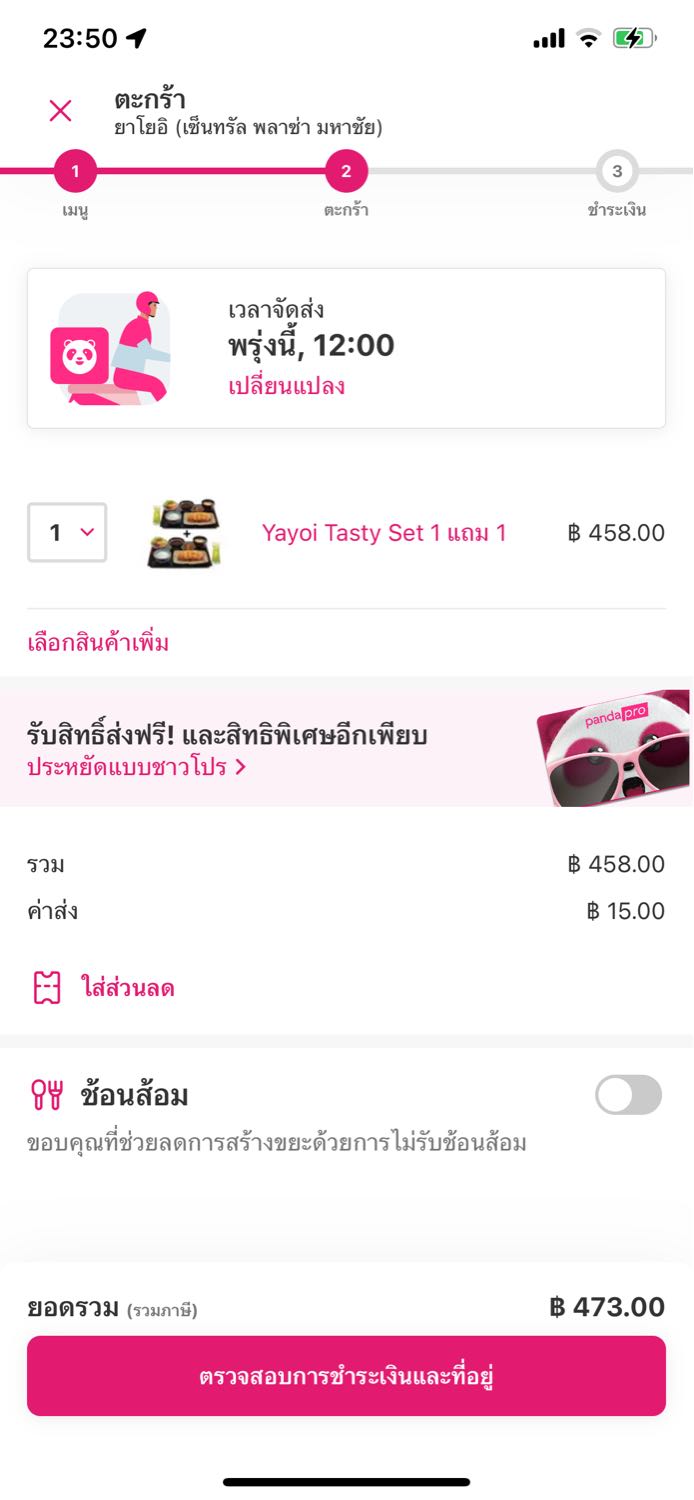
Task: Open Yayoi Tasty Set 1 แถม 1 item
Action: click(x=383, y=533)
